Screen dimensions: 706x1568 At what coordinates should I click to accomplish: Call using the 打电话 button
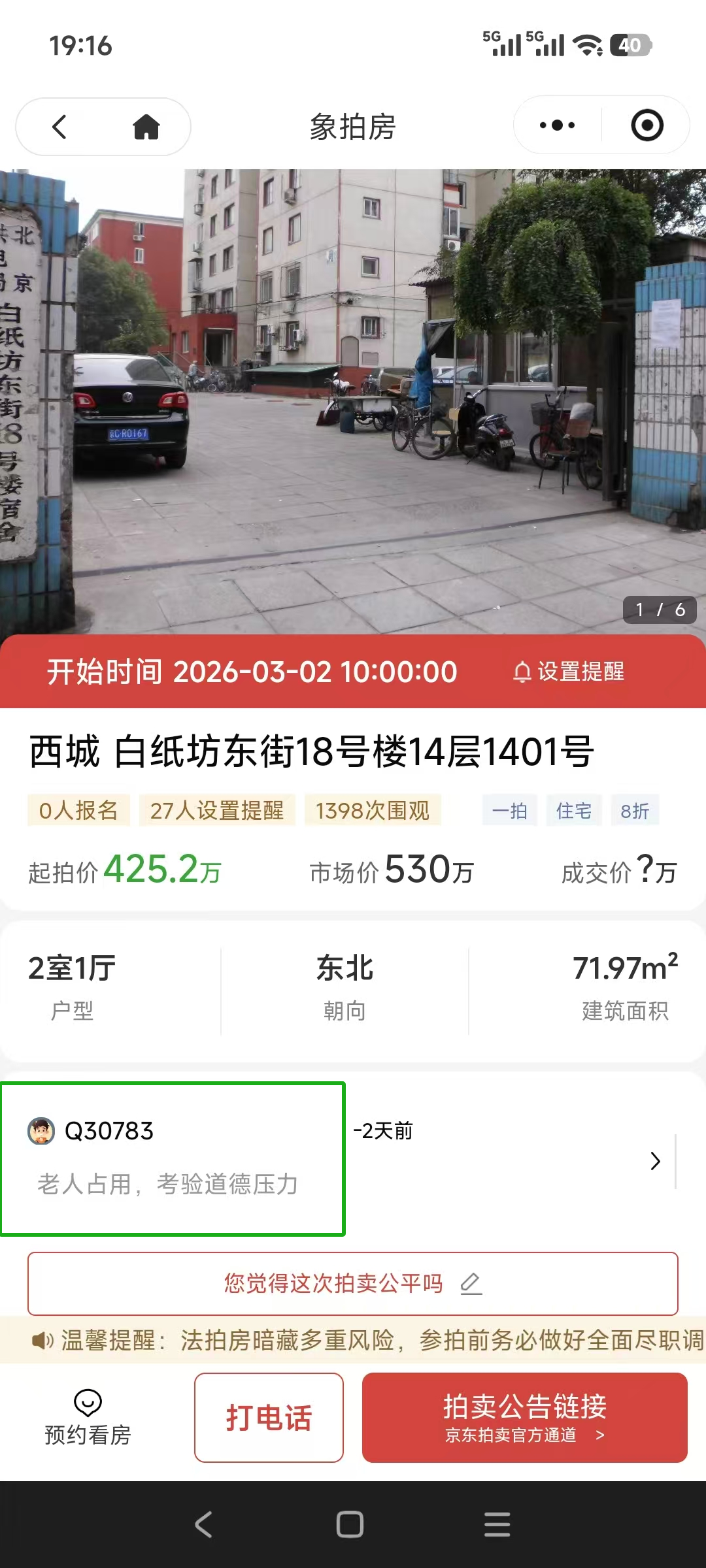click(x=269, y=1418)
